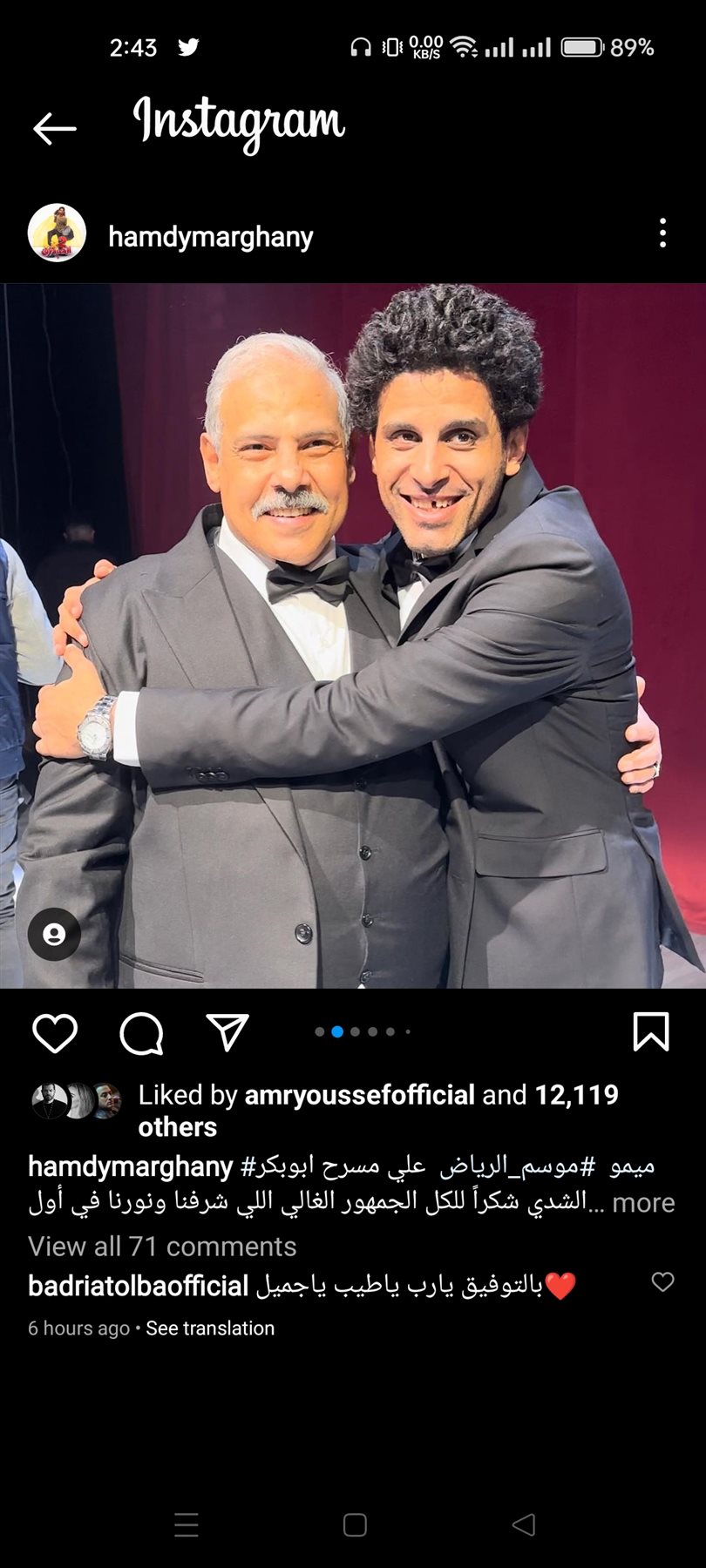Go back using the top arrow
The height and width of the screenshot is (1568, 706).
click(55, 128)
